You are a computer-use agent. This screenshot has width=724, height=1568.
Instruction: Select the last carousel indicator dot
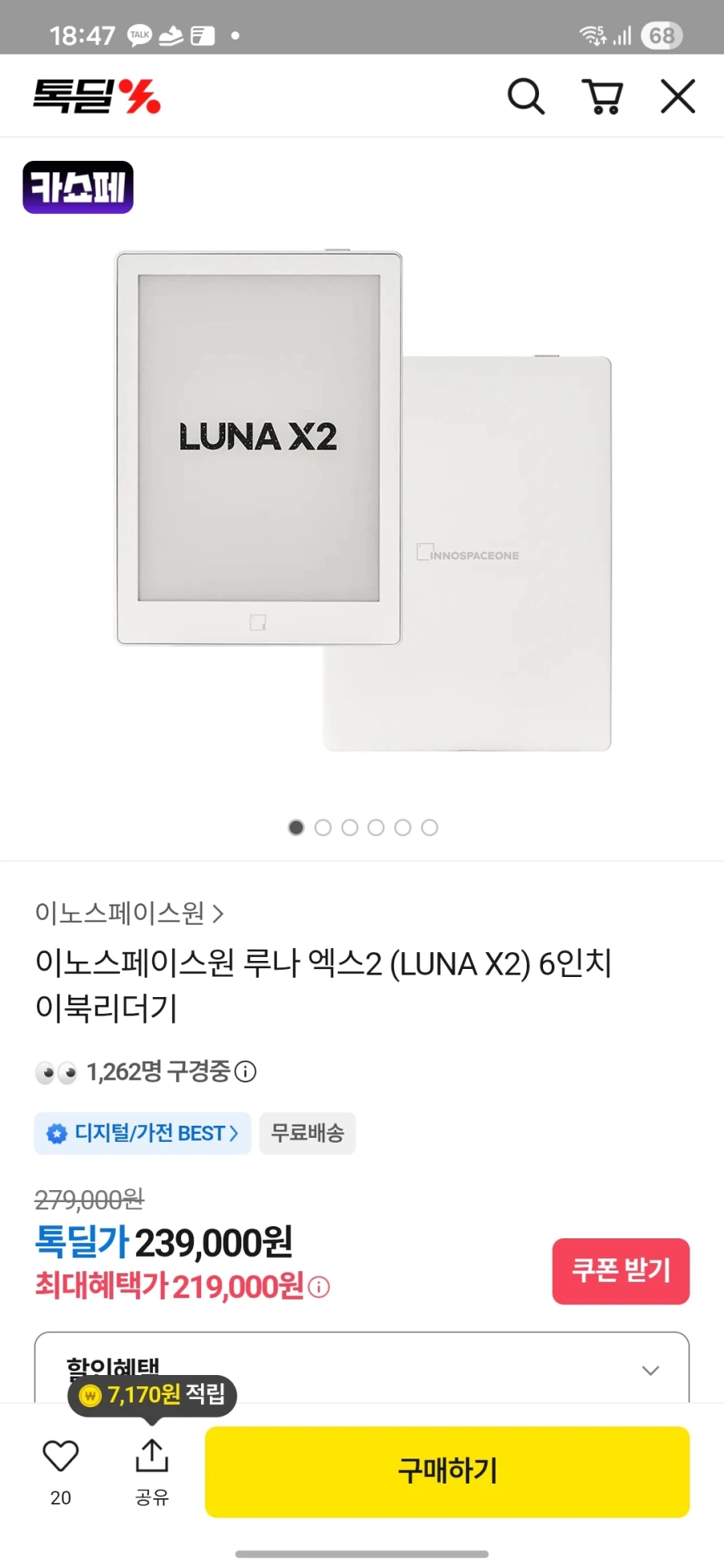[430, 827]
